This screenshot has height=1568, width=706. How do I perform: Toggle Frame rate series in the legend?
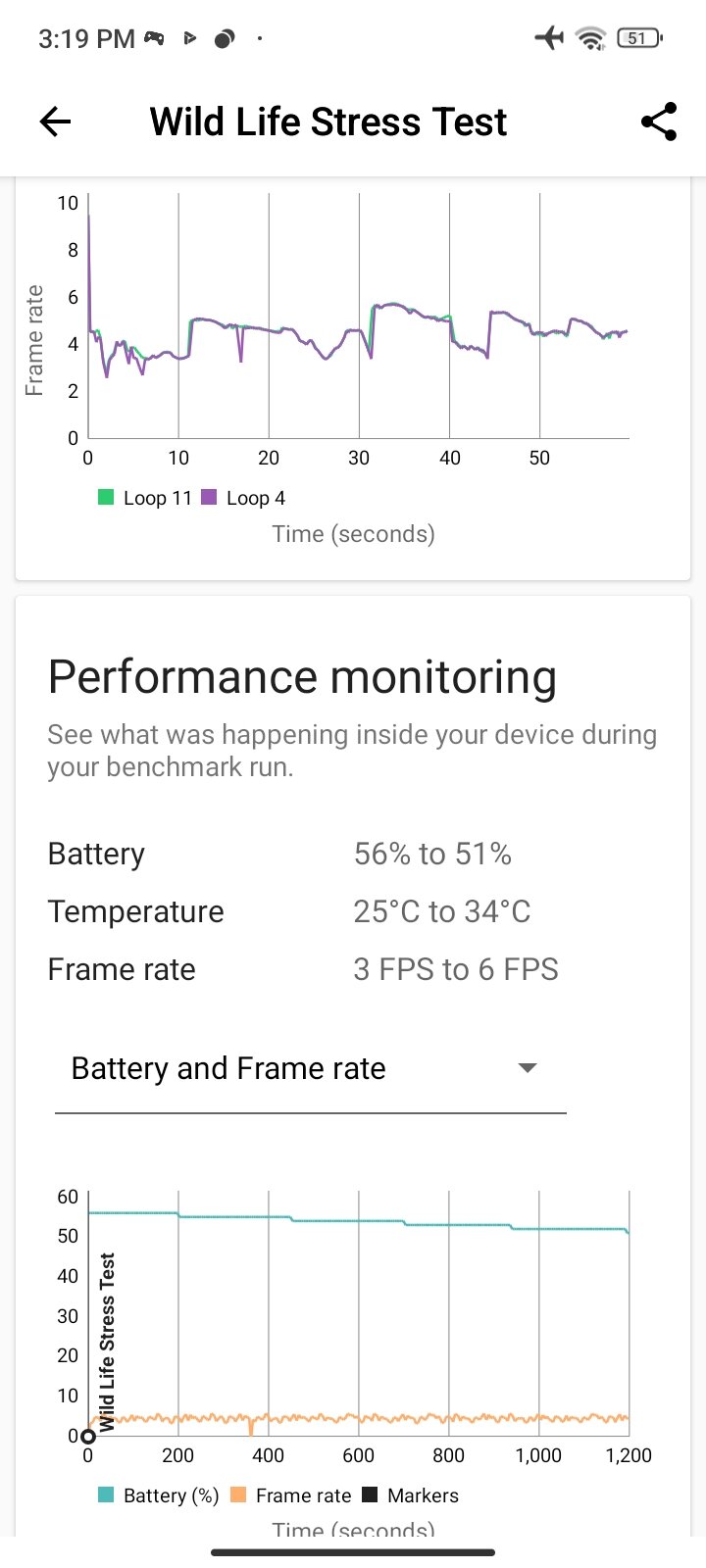[x=290, y=1495]
